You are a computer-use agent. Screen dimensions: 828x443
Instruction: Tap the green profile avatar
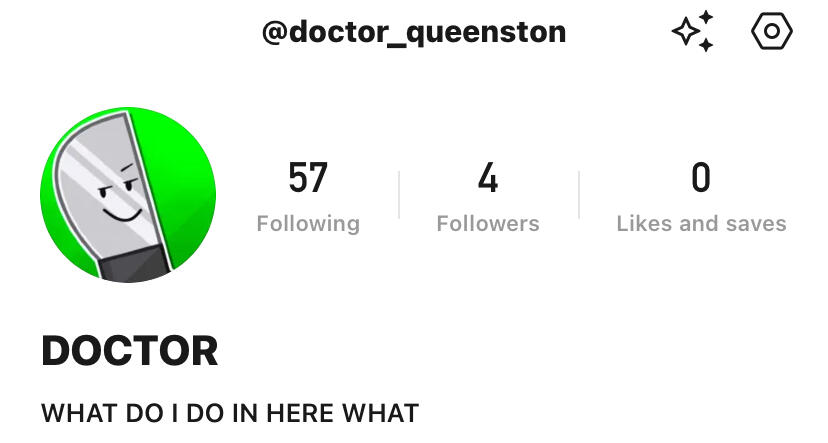(x=128, y=194)
